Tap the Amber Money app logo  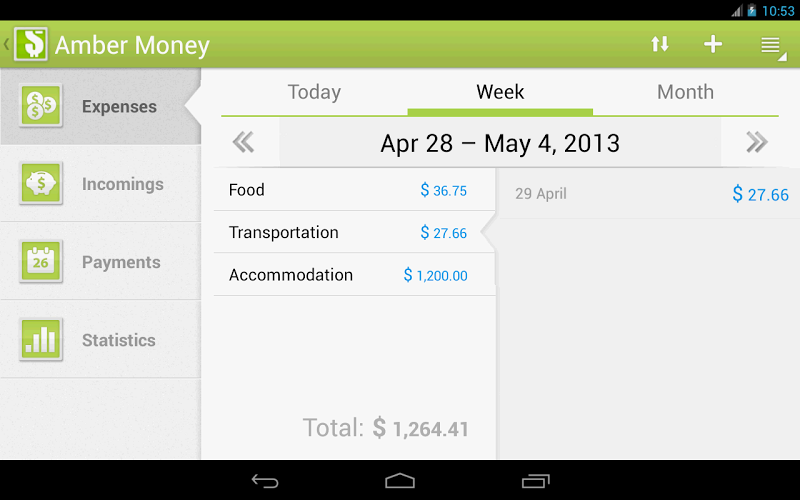coord(31,45)
